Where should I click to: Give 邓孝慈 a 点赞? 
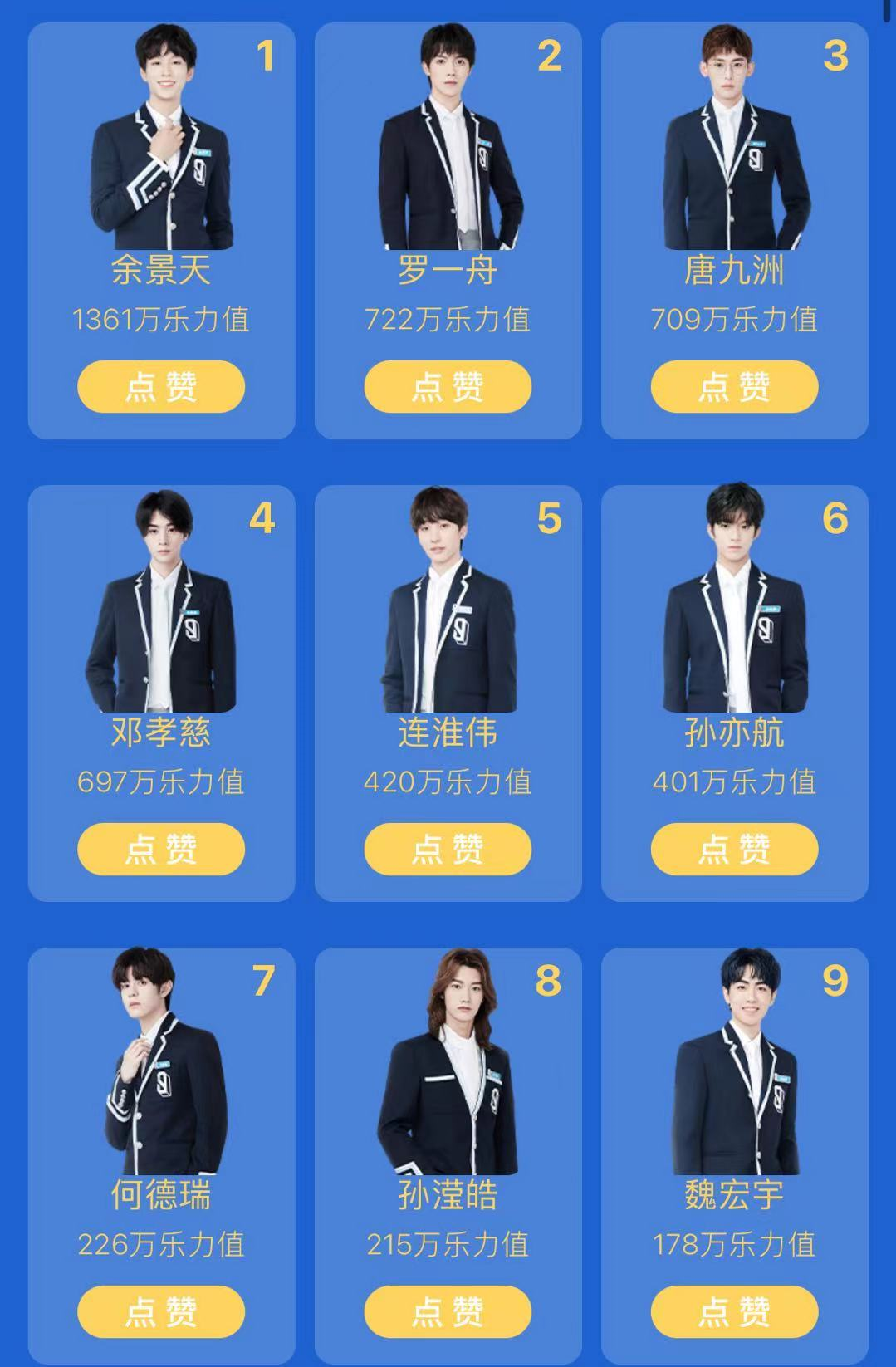[x=161, y=850]
